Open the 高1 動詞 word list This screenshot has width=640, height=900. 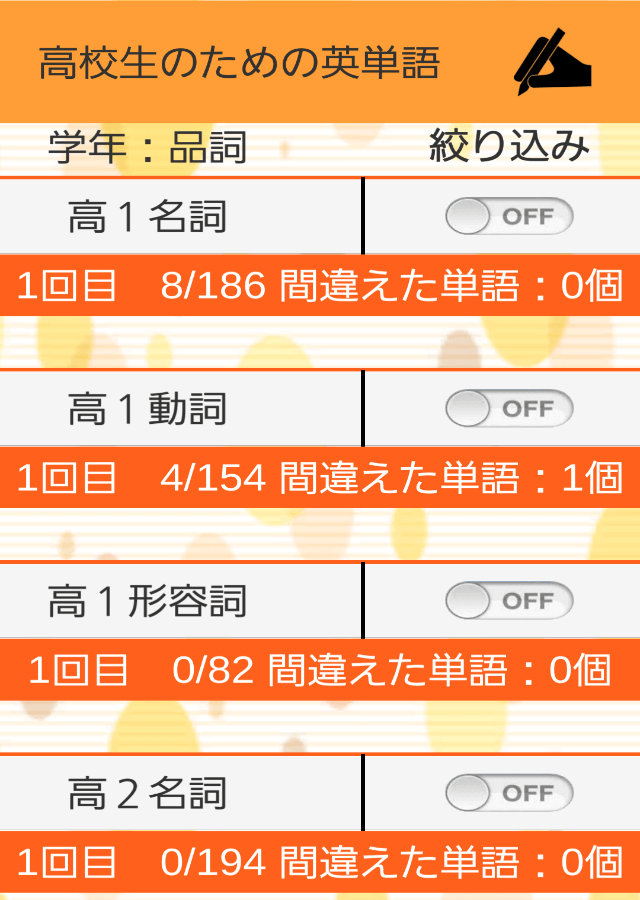tap(148, 409)
